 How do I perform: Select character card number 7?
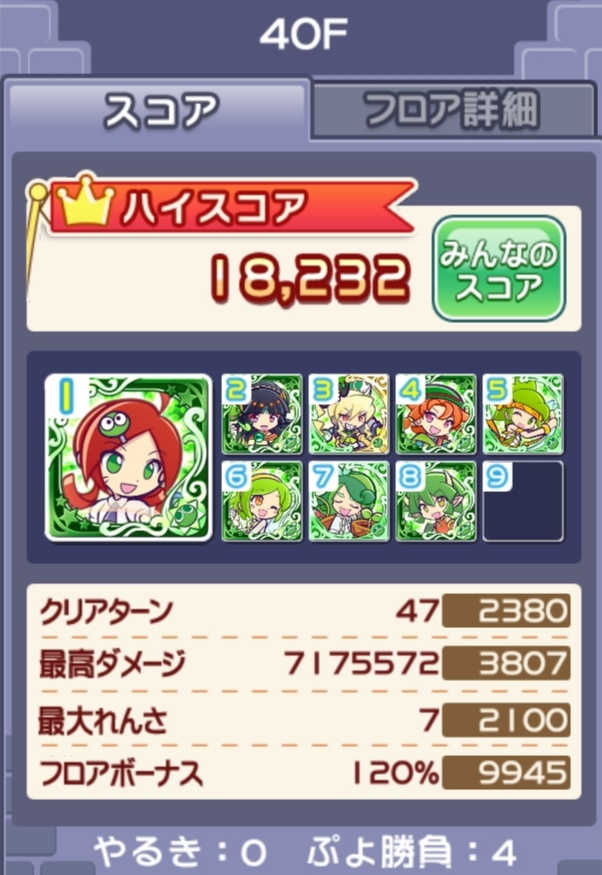[349, 500]
